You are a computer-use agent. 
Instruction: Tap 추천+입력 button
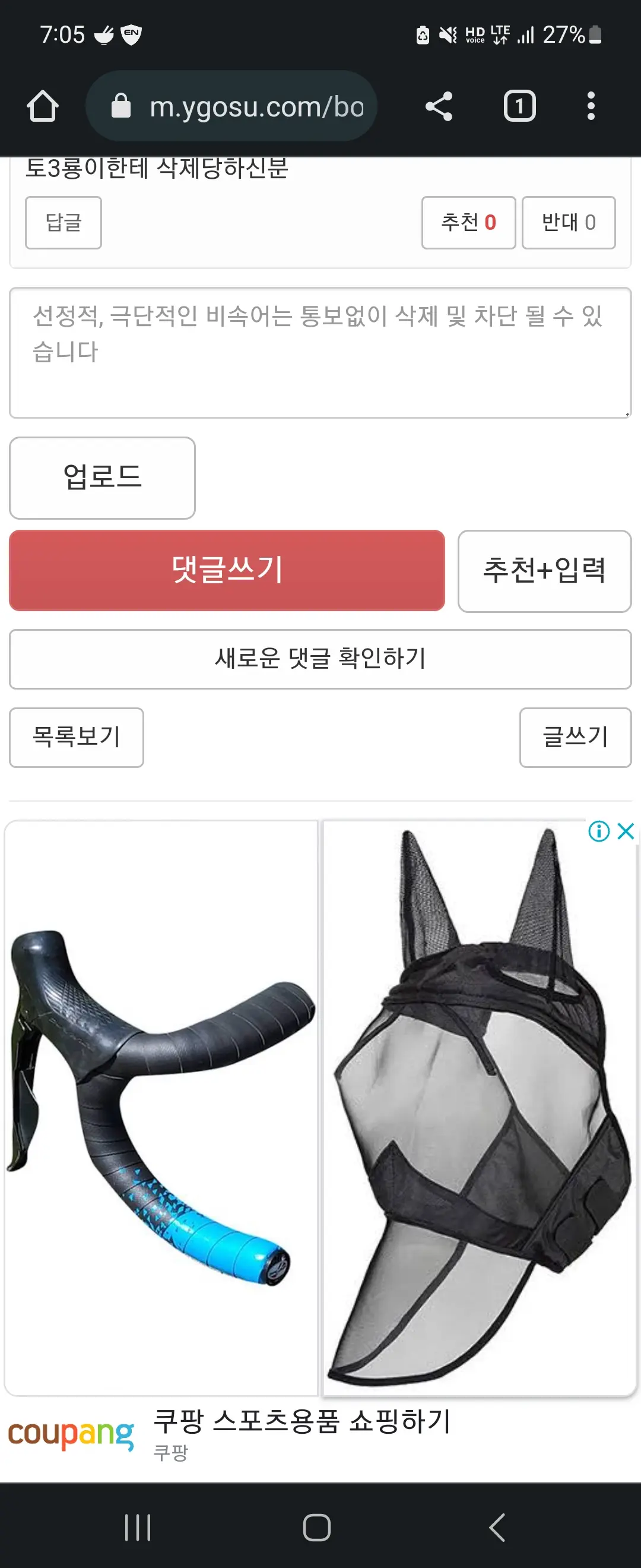[544, 571]
